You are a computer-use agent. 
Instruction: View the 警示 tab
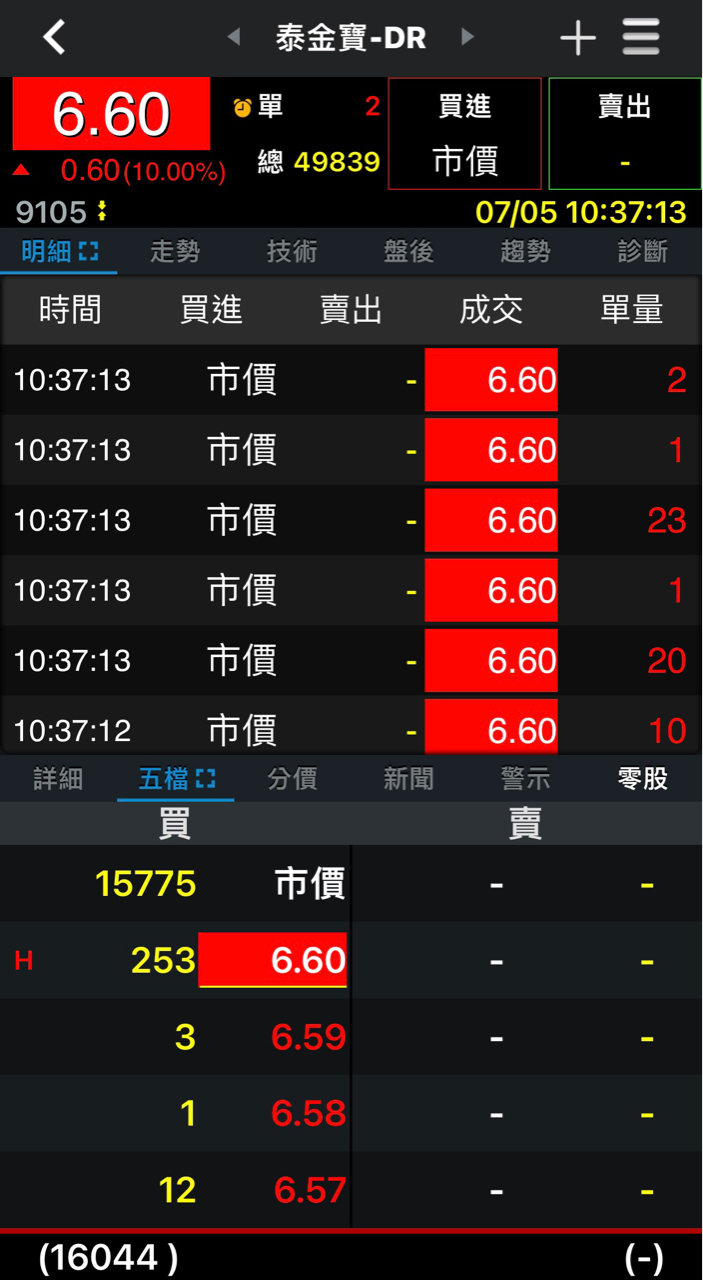tap(526, 779)
